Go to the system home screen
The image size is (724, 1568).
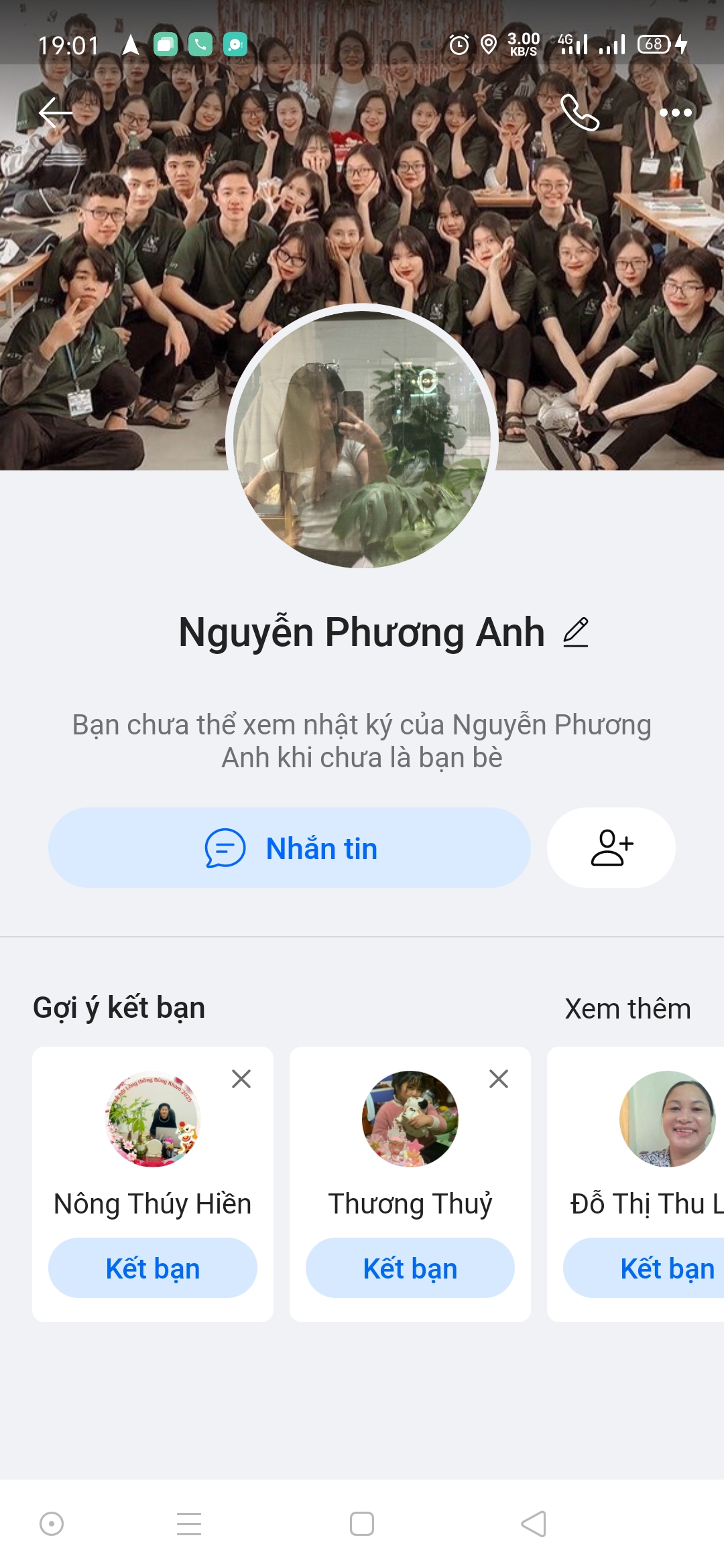362,1524
